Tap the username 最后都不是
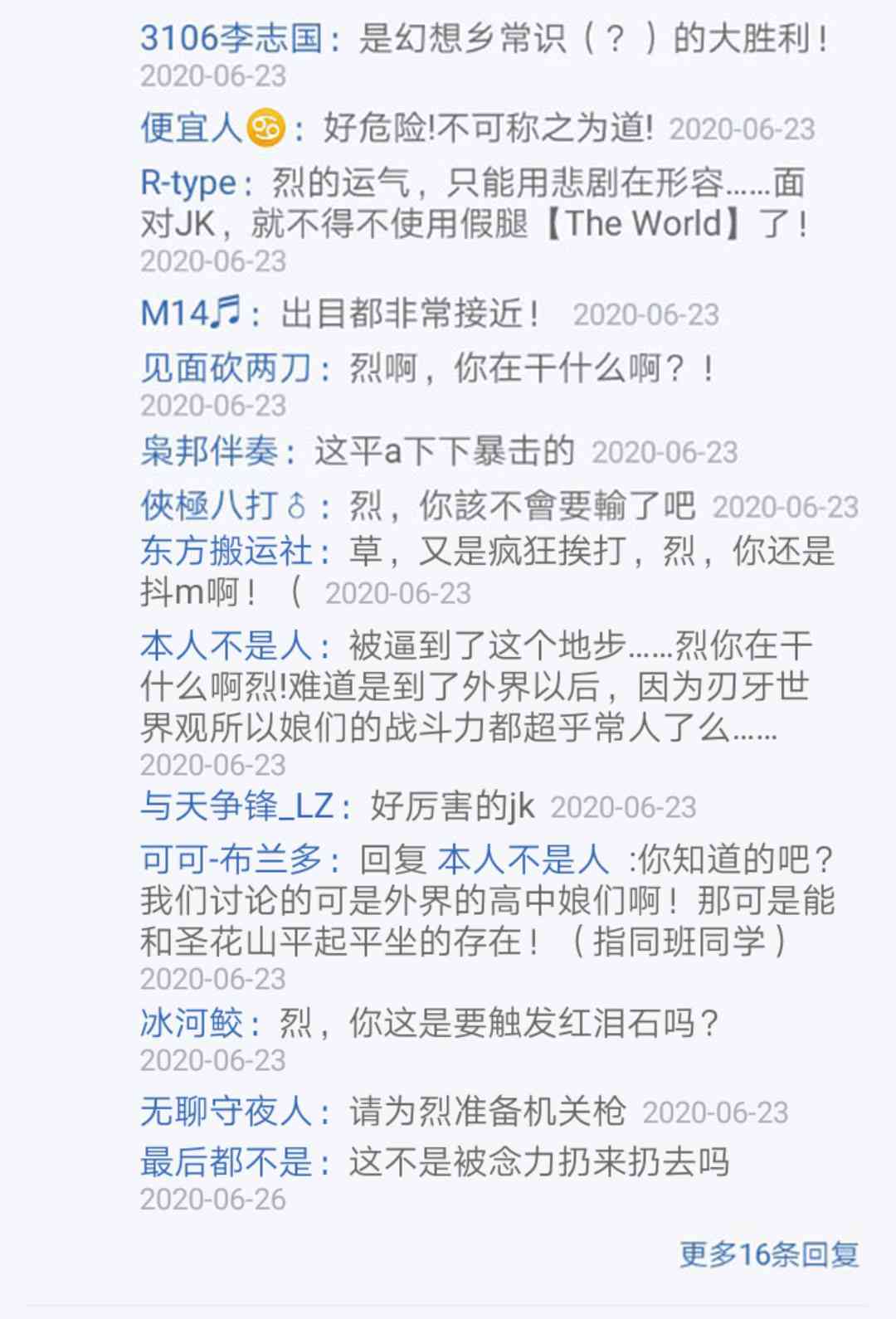 pos(226,1162)
